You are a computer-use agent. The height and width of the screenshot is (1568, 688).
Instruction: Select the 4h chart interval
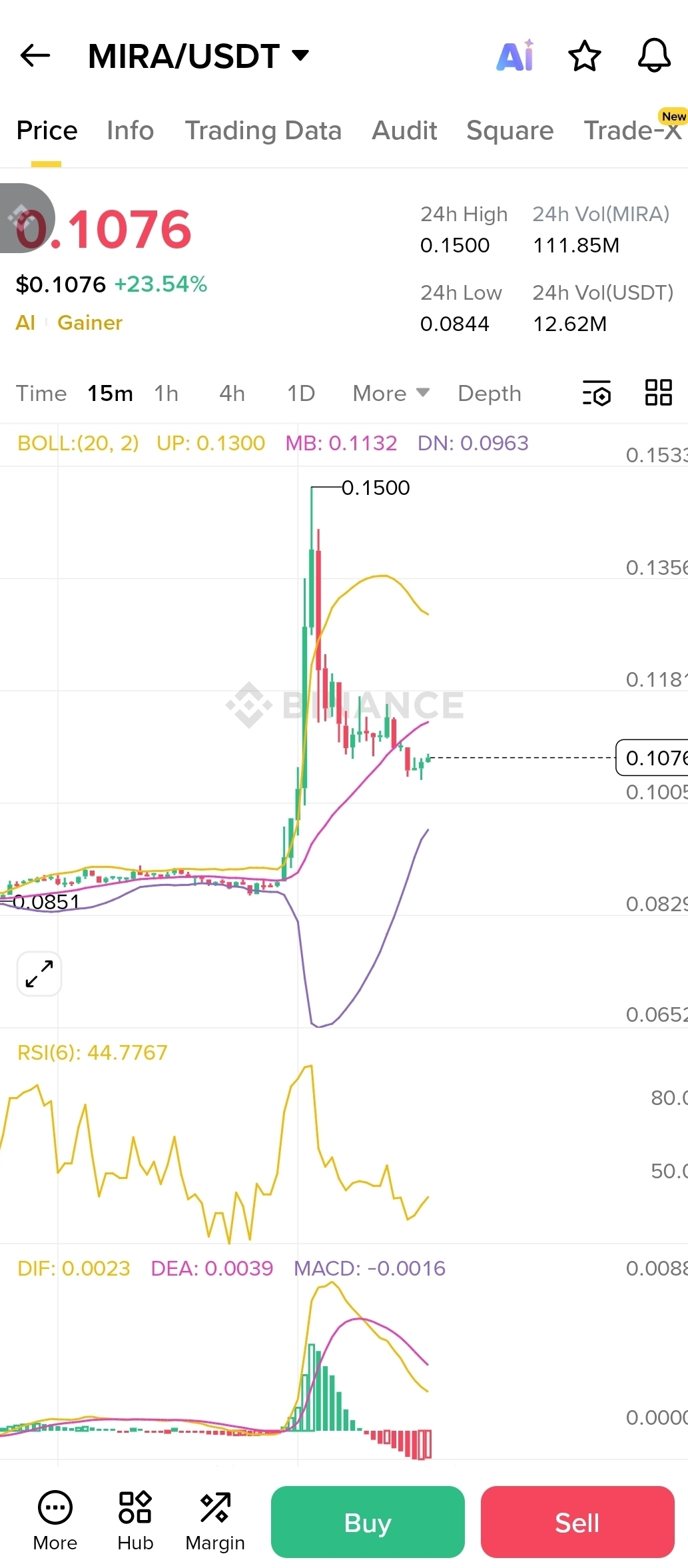pyautogui.click(x=232, y=394)
